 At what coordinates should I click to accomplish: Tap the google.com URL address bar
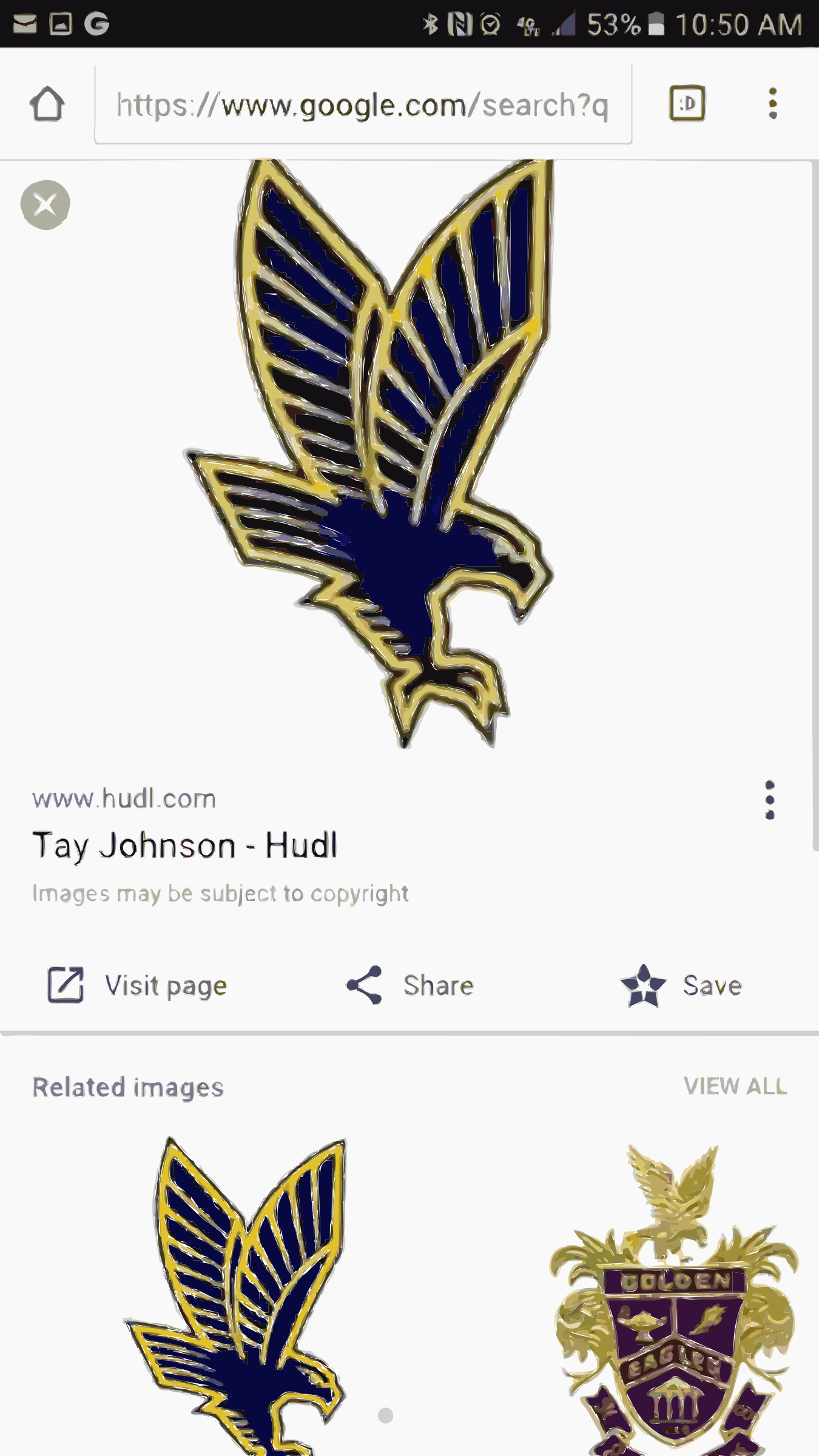(x=363, y=105)
